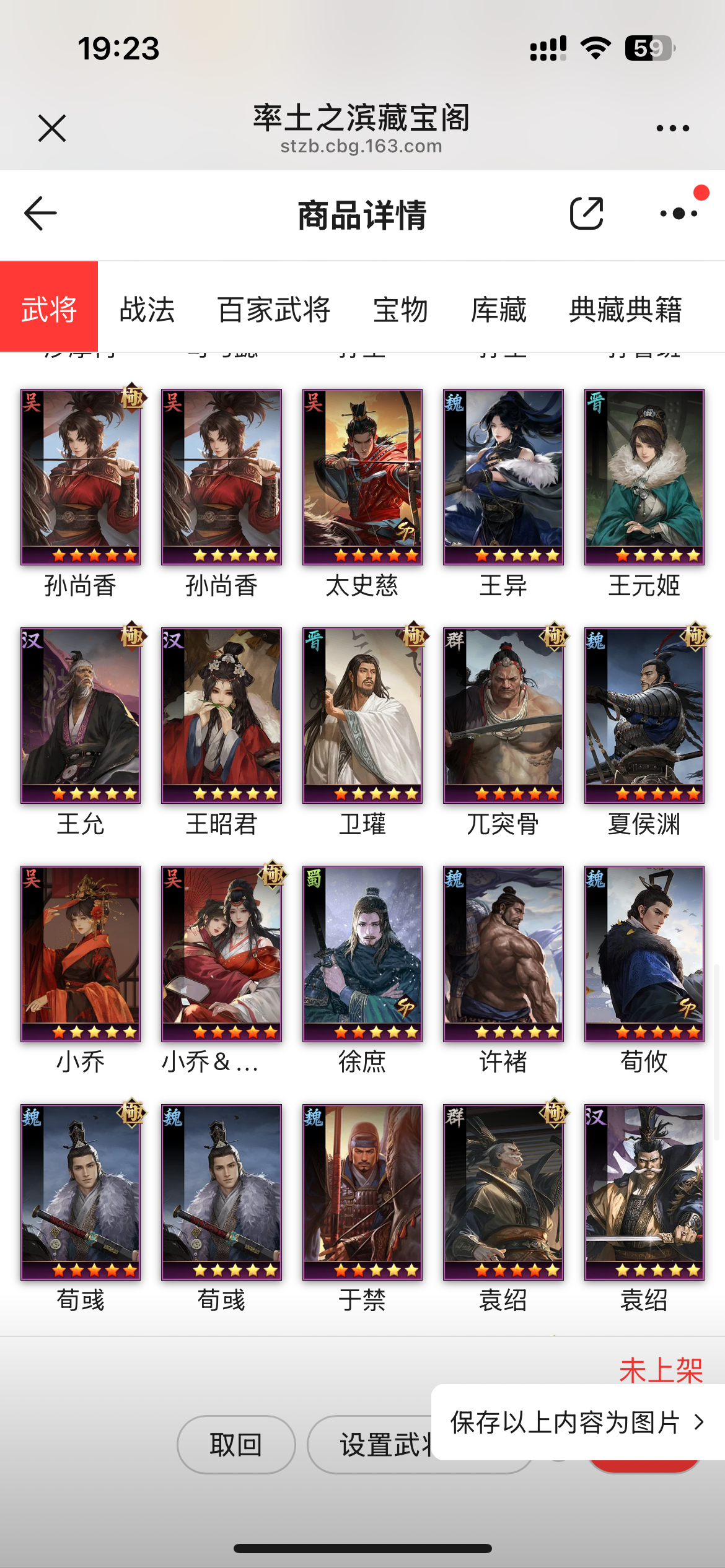Tap the 取回 button
The image size is (725, 1568).
[x=236, y=1445]
